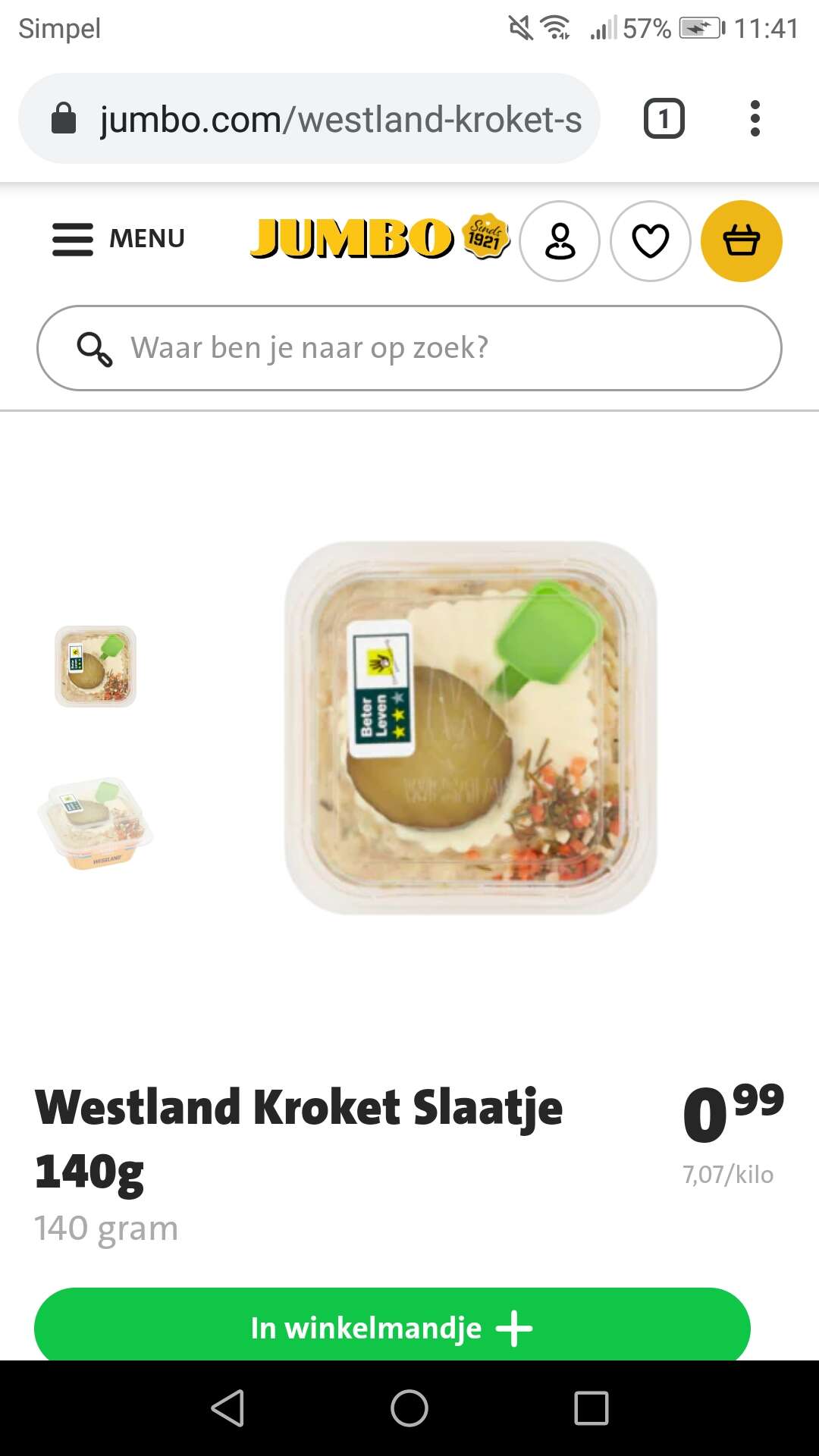Open the yellow shopping basket
This screenshot has width=819, height=1456.
coord(741,241)
